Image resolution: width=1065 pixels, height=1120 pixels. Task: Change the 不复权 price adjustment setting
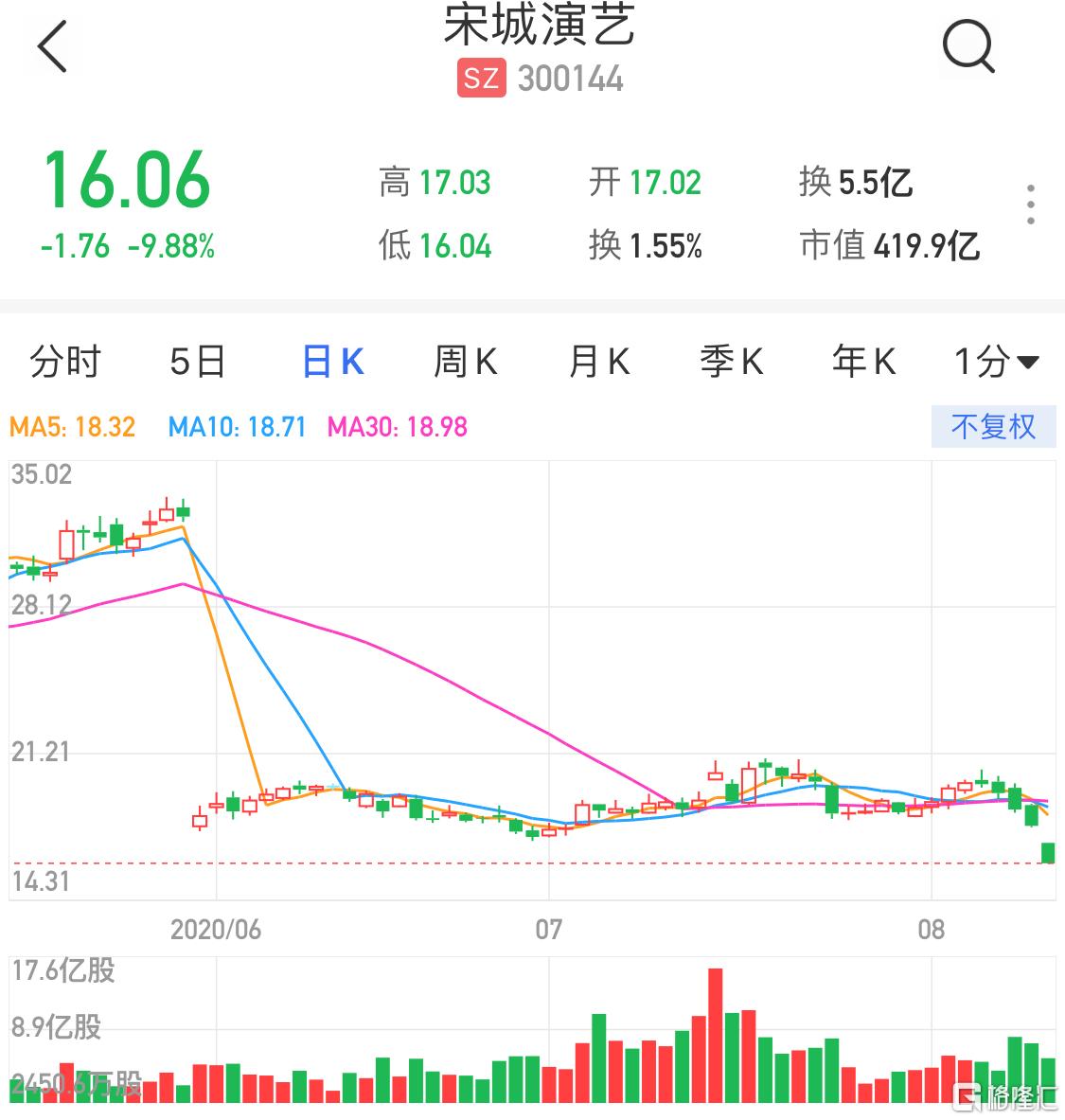point(993,427)
